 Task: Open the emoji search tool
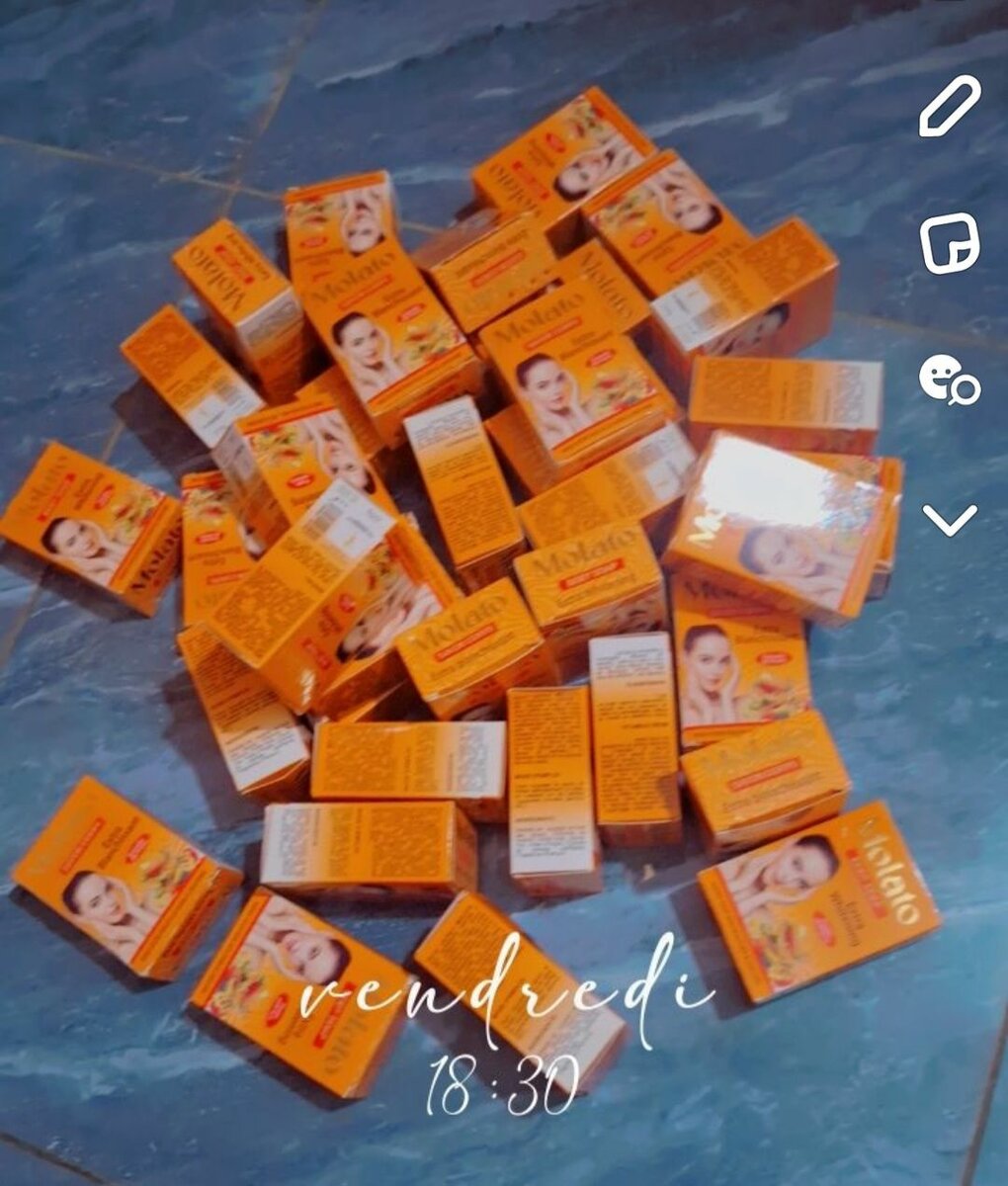click(x=949, y=381)
